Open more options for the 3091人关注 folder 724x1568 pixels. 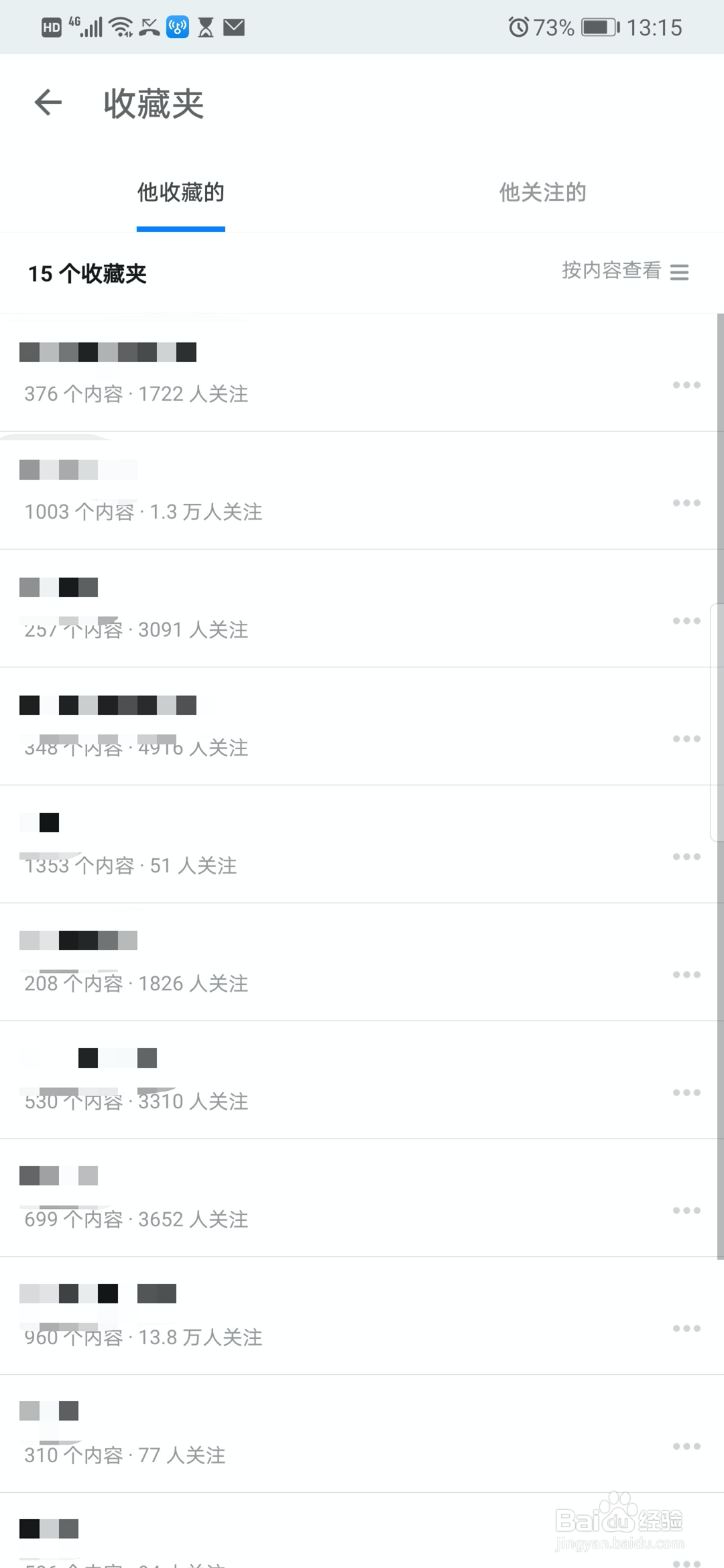(x=686, y=620)
